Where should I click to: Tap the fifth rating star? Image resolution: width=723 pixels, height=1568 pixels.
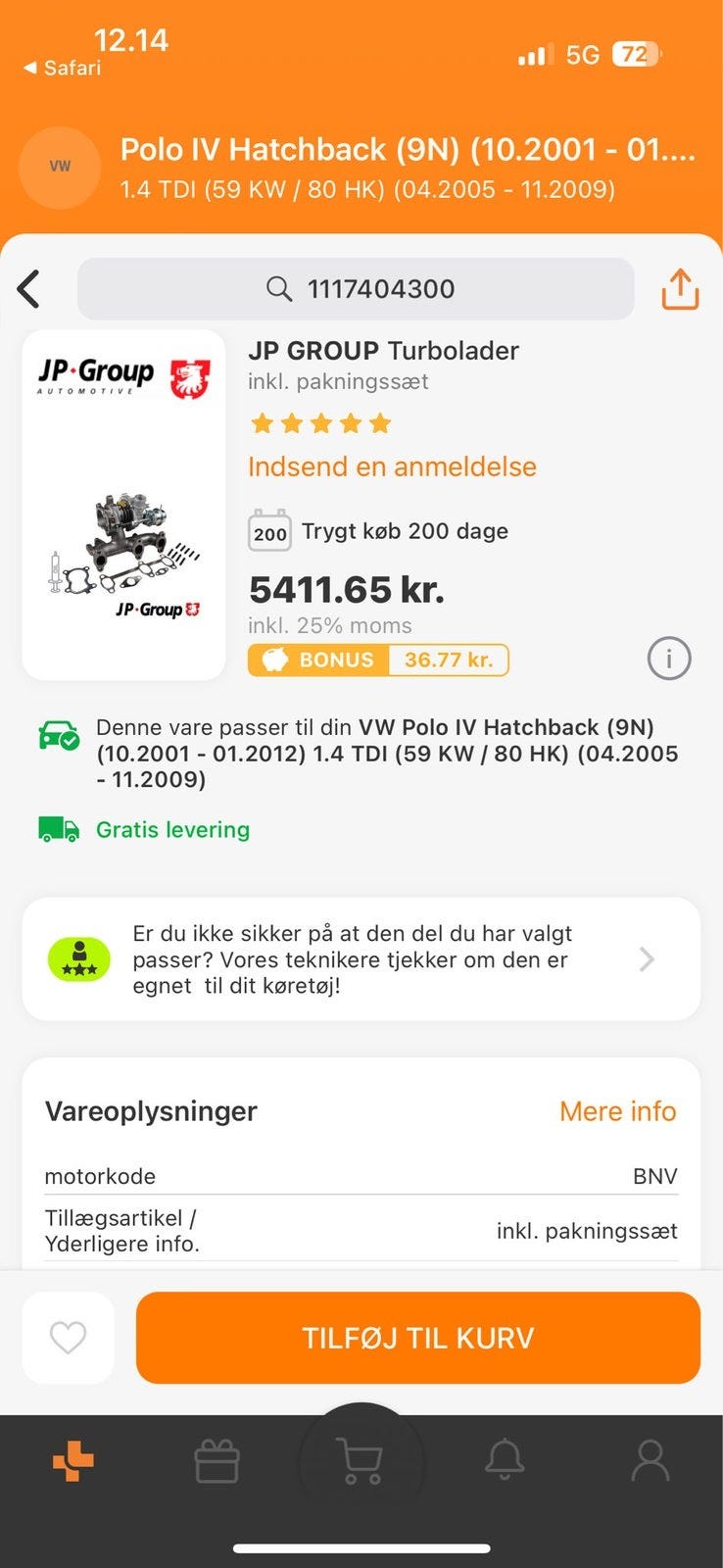point(380,422)
